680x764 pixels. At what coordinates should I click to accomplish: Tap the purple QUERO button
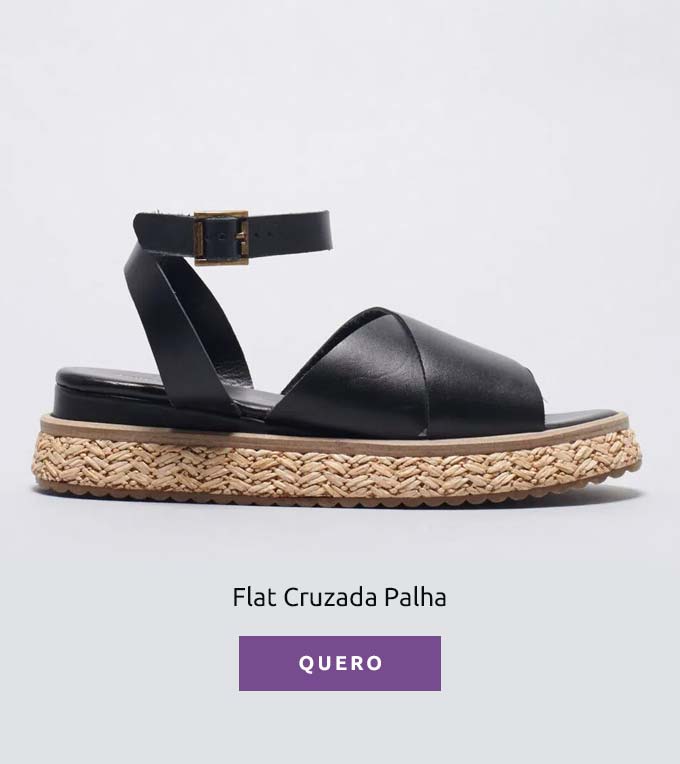pos(340,663)
